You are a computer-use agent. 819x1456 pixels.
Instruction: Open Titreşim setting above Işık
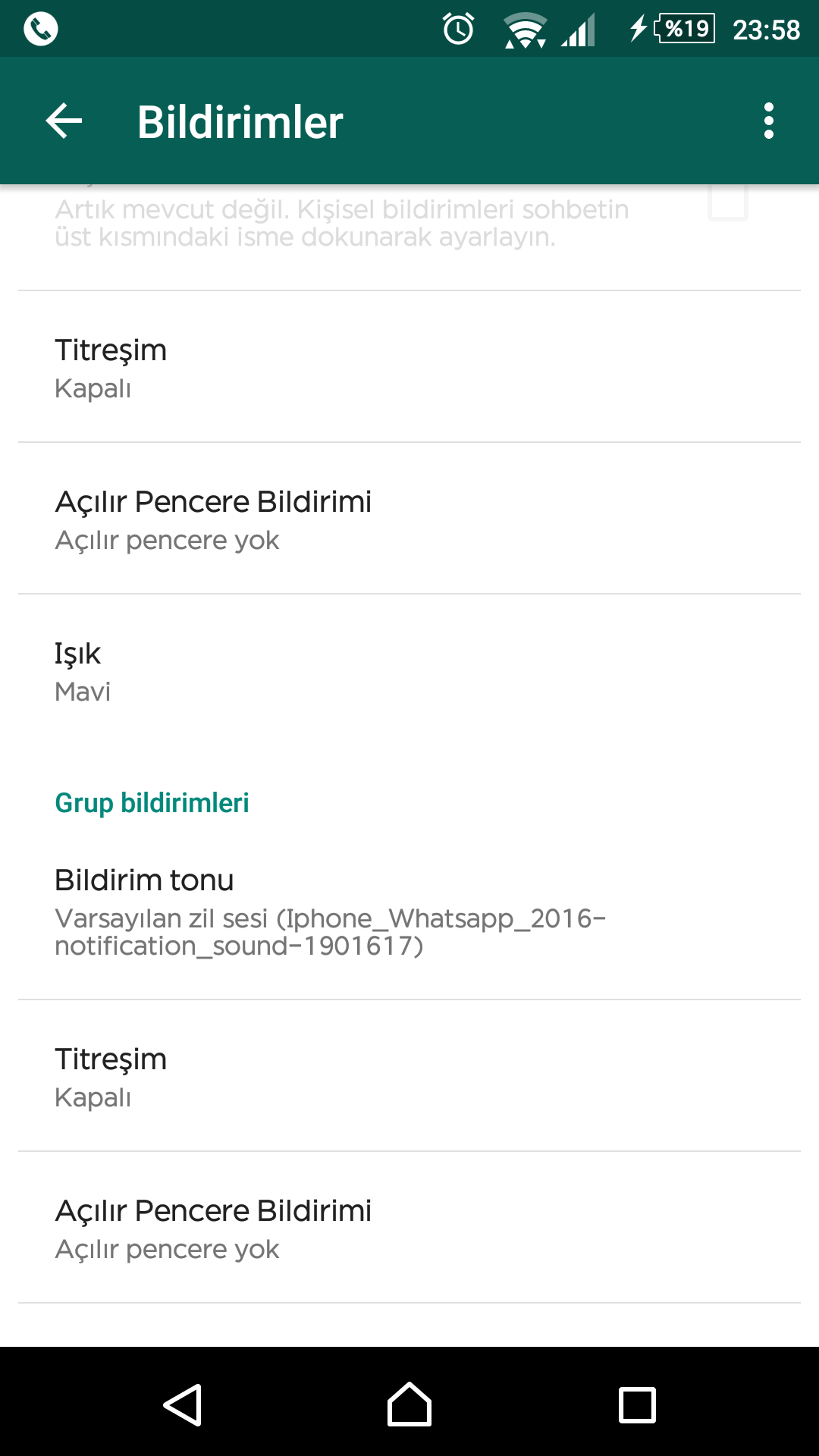(x=409, y=368)
